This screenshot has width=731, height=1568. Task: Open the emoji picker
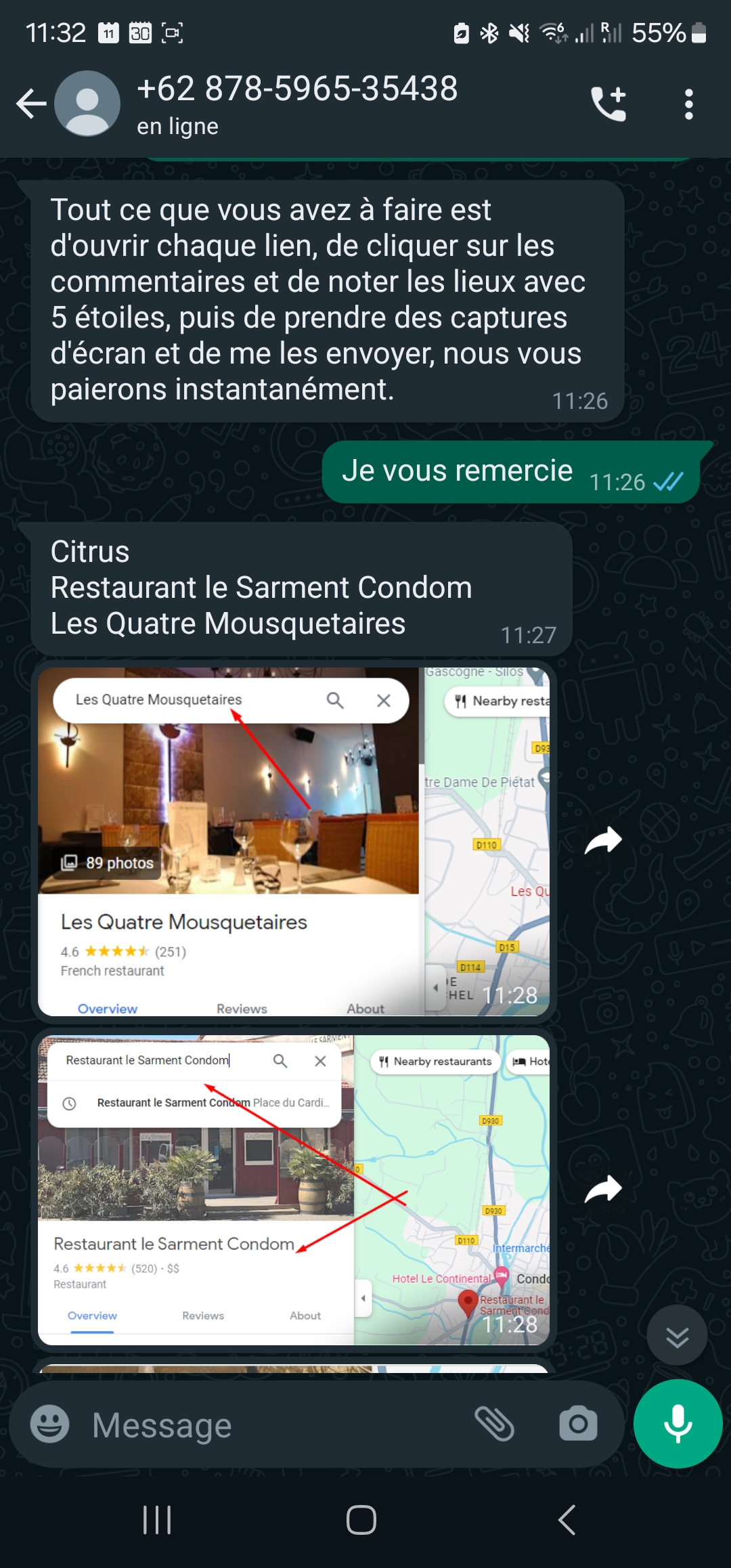click(50, 1424)
